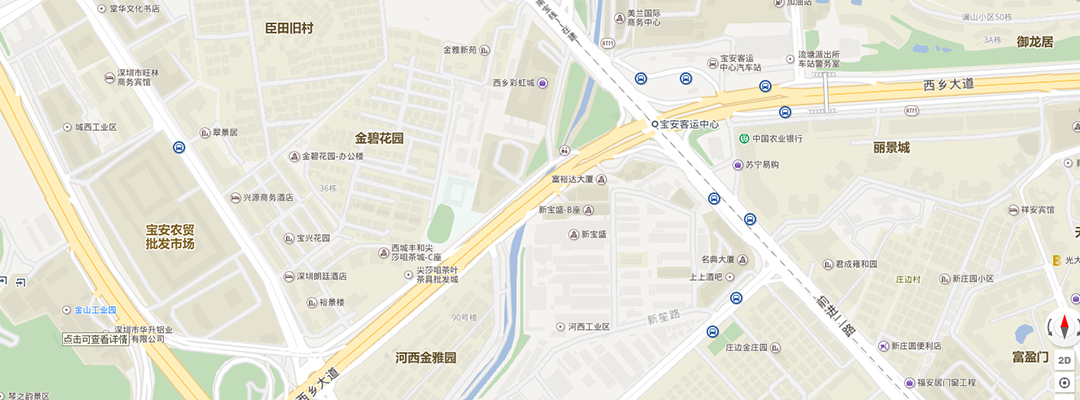Open the 西乡彩虹城 place marker

(543, 83)
